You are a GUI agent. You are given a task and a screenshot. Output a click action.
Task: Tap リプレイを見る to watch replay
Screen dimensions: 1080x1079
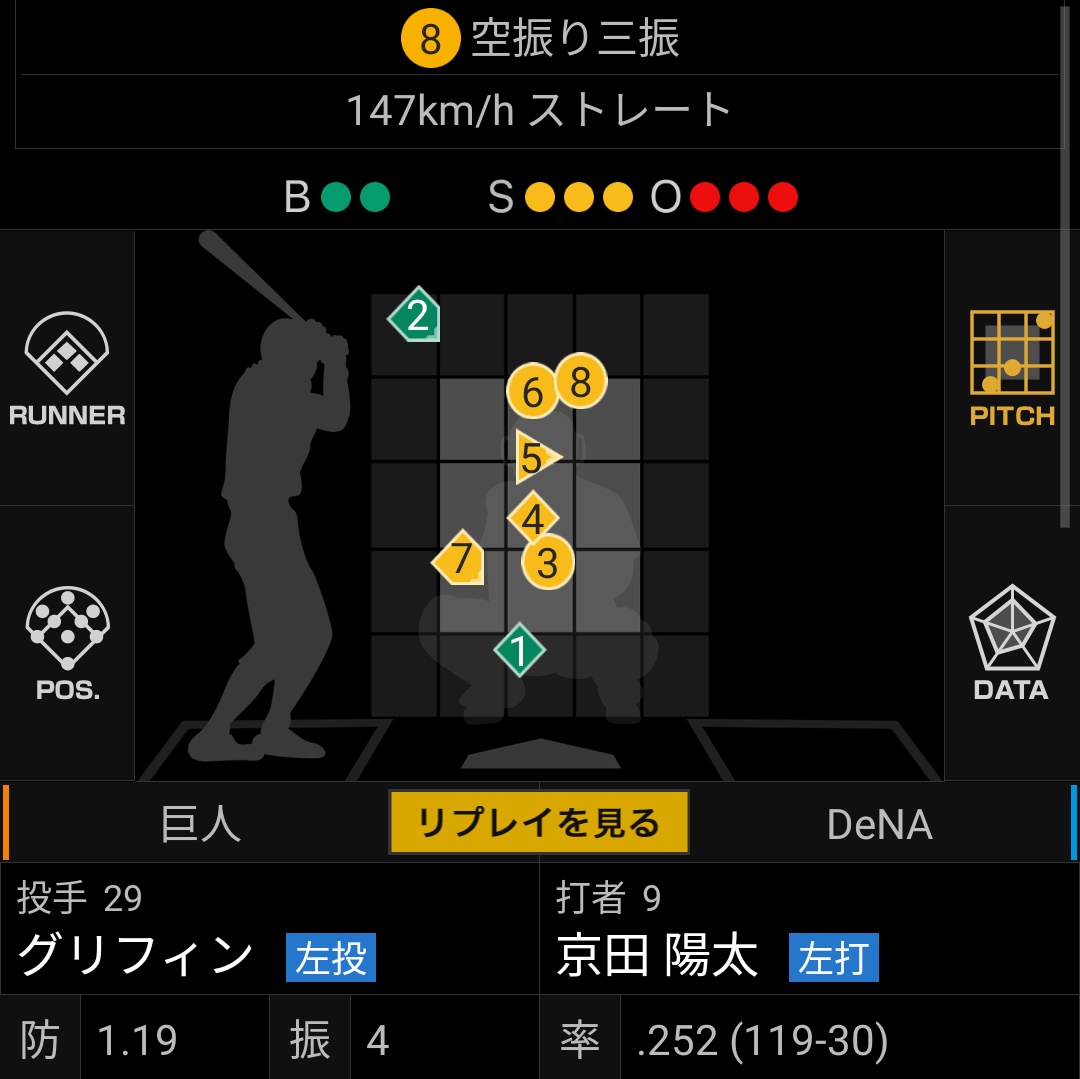pos(539,823)
